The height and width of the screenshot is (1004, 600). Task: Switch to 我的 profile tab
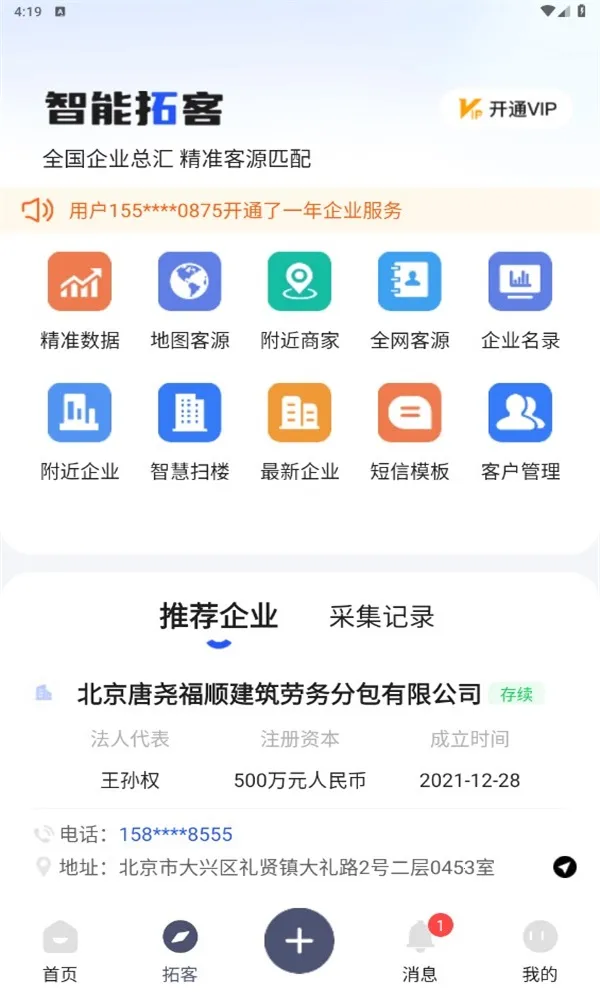coord(540,951)
